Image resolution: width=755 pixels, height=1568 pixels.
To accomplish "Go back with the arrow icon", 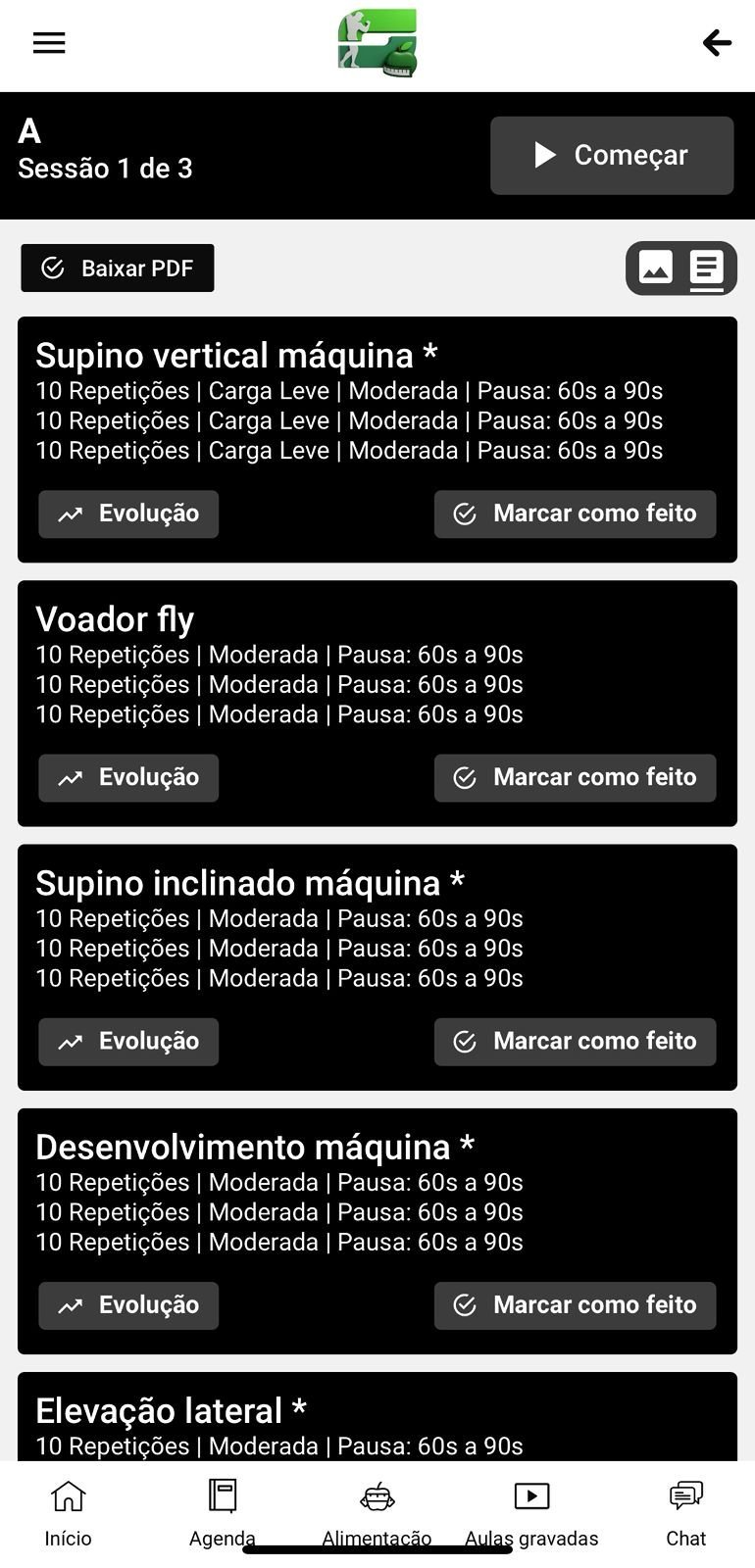I will 717,43.
